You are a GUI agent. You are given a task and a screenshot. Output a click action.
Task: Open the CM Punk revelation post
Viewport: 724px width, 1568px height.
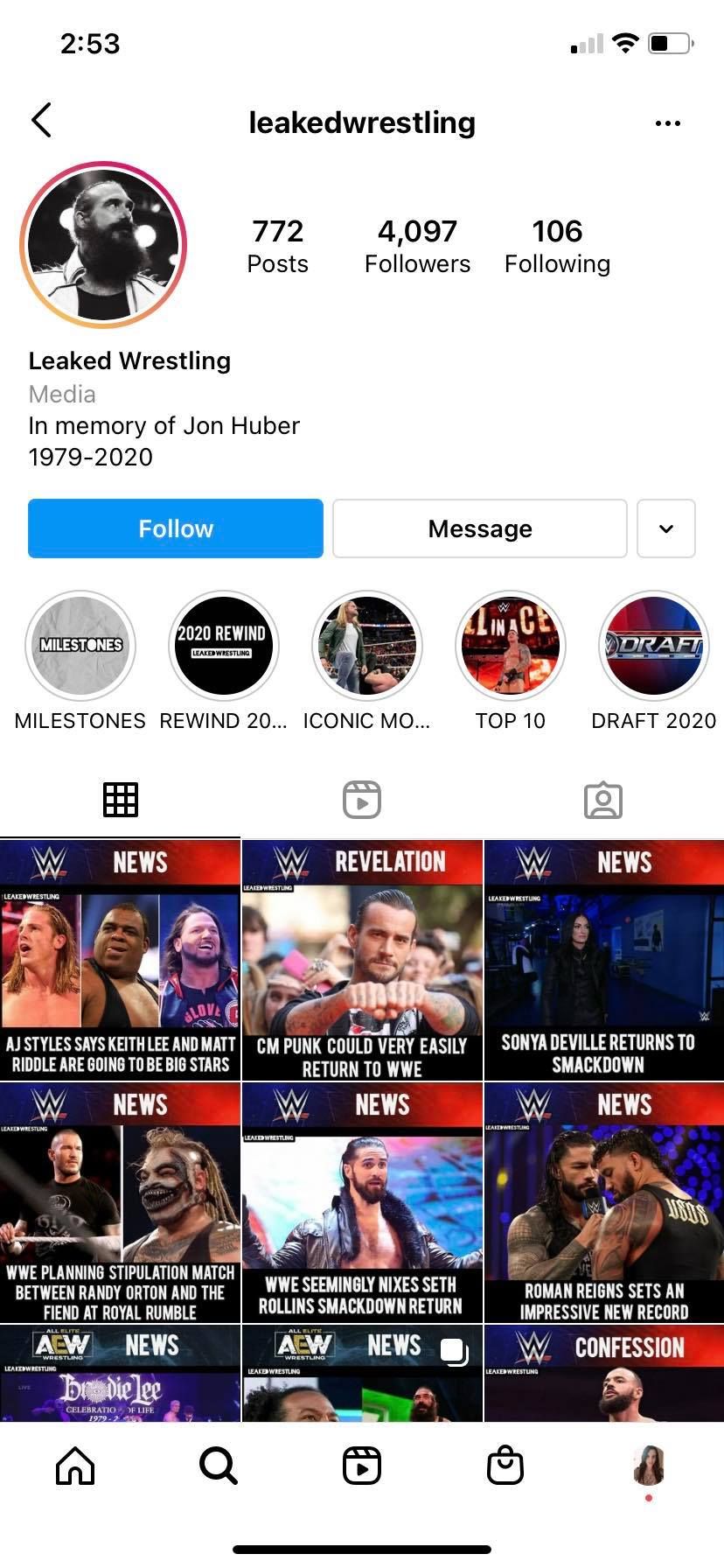(361, 960)
